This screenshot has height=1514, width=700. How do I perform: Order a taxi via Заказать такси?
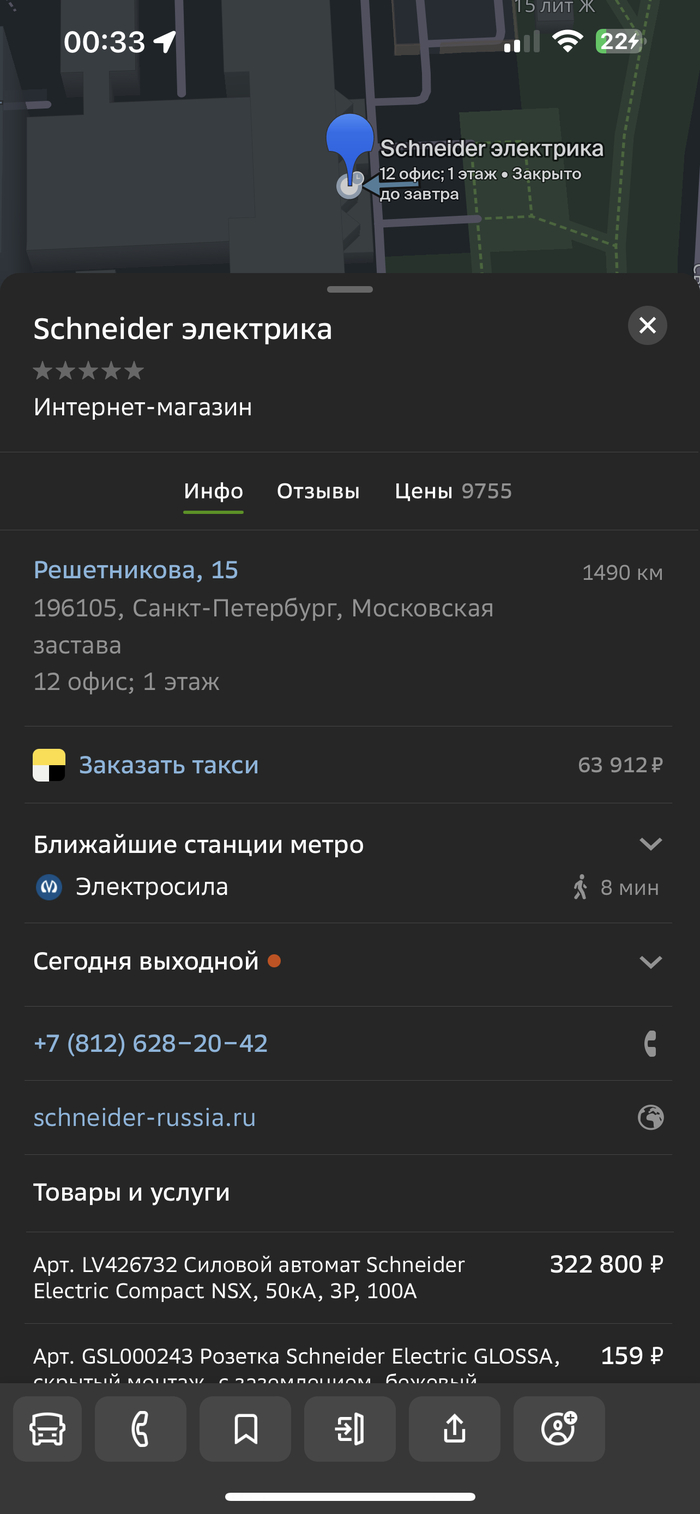168,765
